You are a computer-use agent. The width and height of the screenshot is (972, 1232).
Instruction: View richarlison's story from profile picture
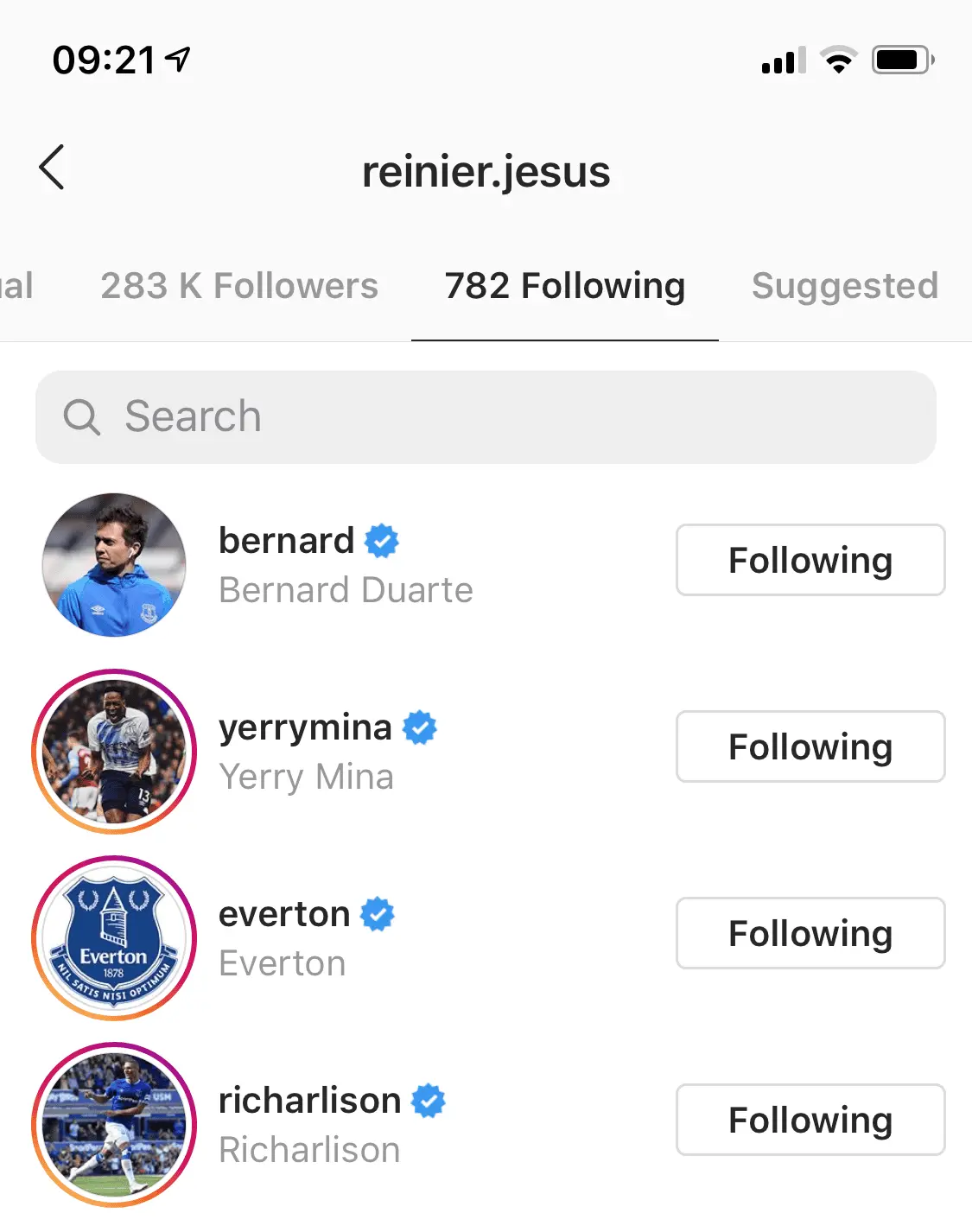point(114,1125)
